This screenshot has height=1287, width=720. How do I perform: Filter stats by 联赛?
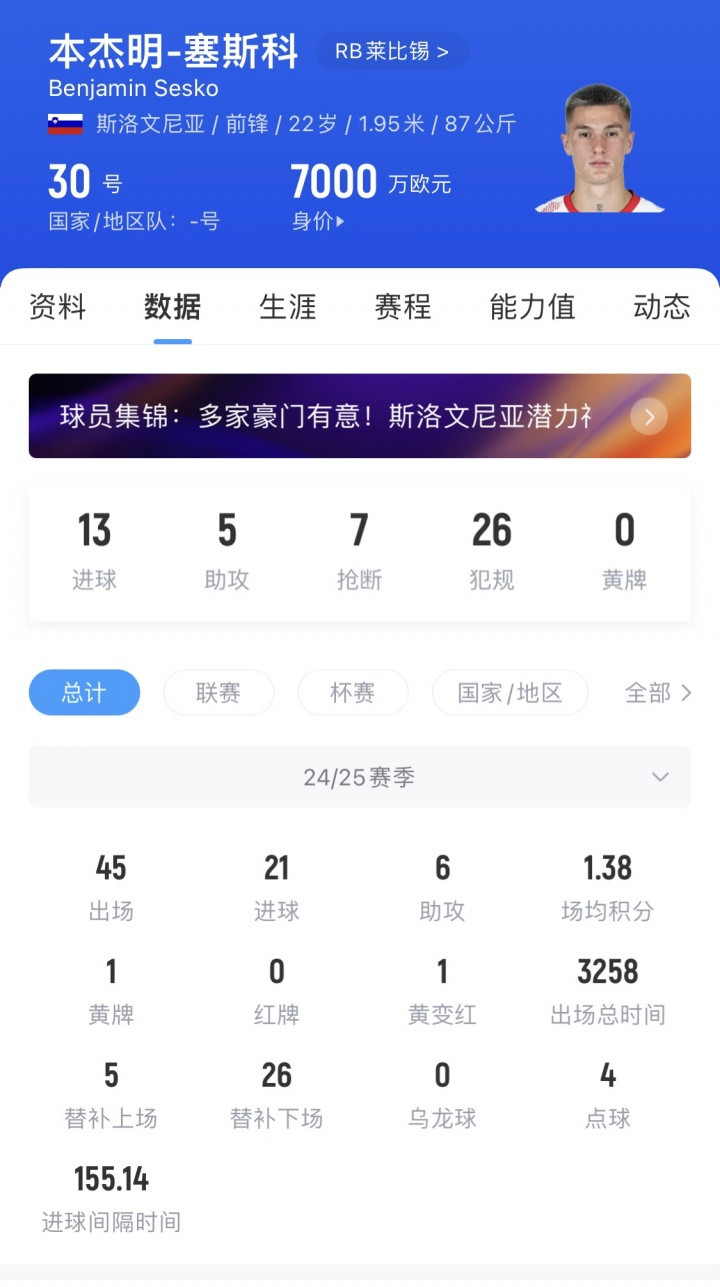coord(218,692)
